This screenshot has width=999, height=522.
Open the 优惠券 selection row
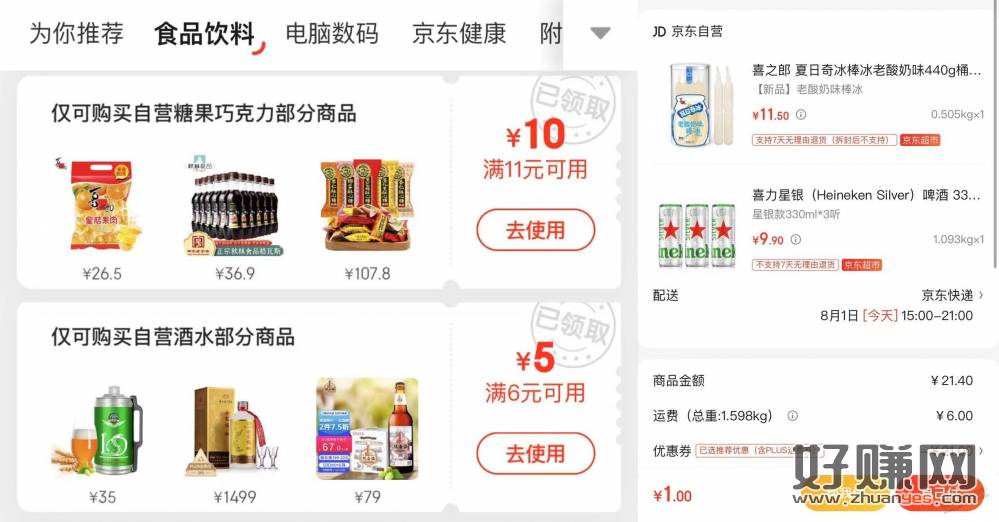click(818, 451)
